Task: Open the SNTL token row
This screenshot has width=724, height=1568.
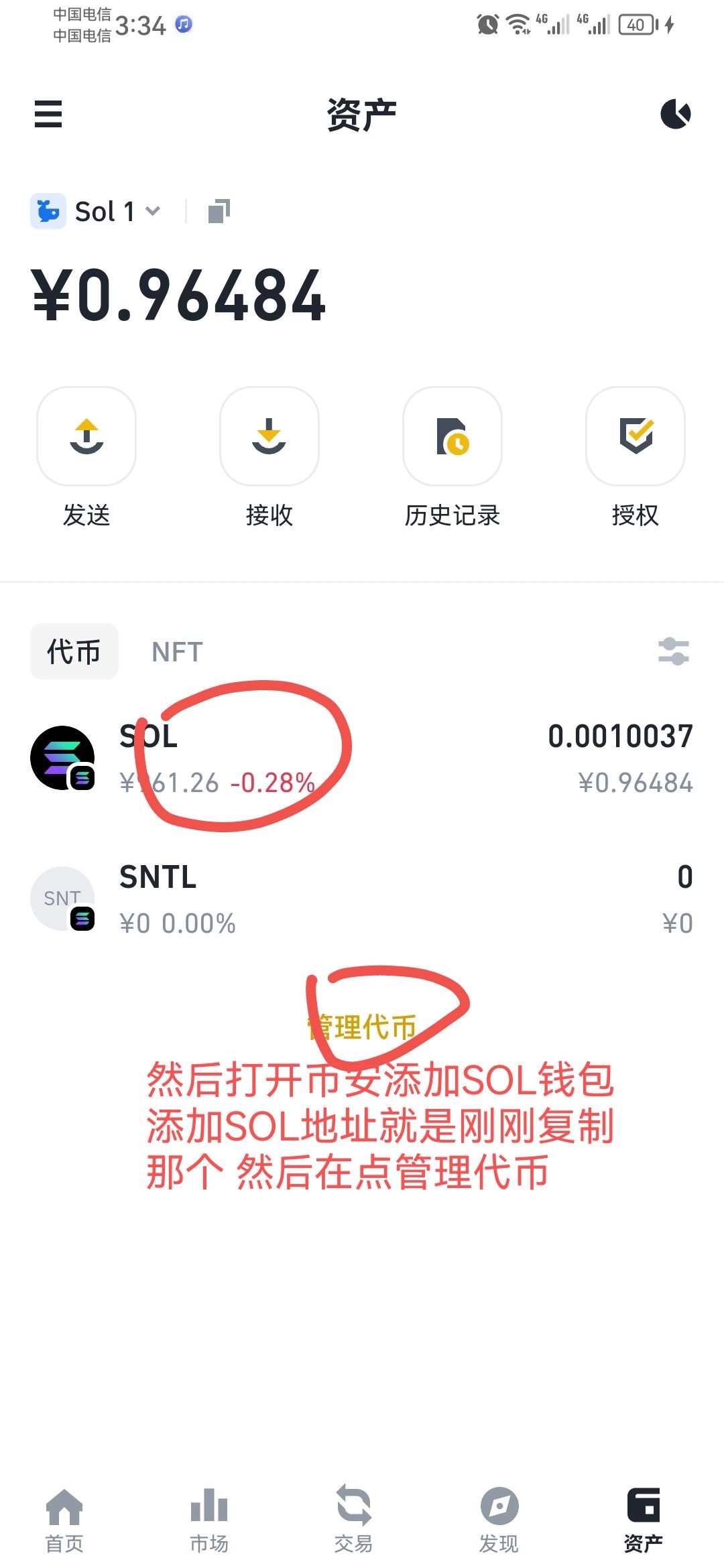Action: 362,899
